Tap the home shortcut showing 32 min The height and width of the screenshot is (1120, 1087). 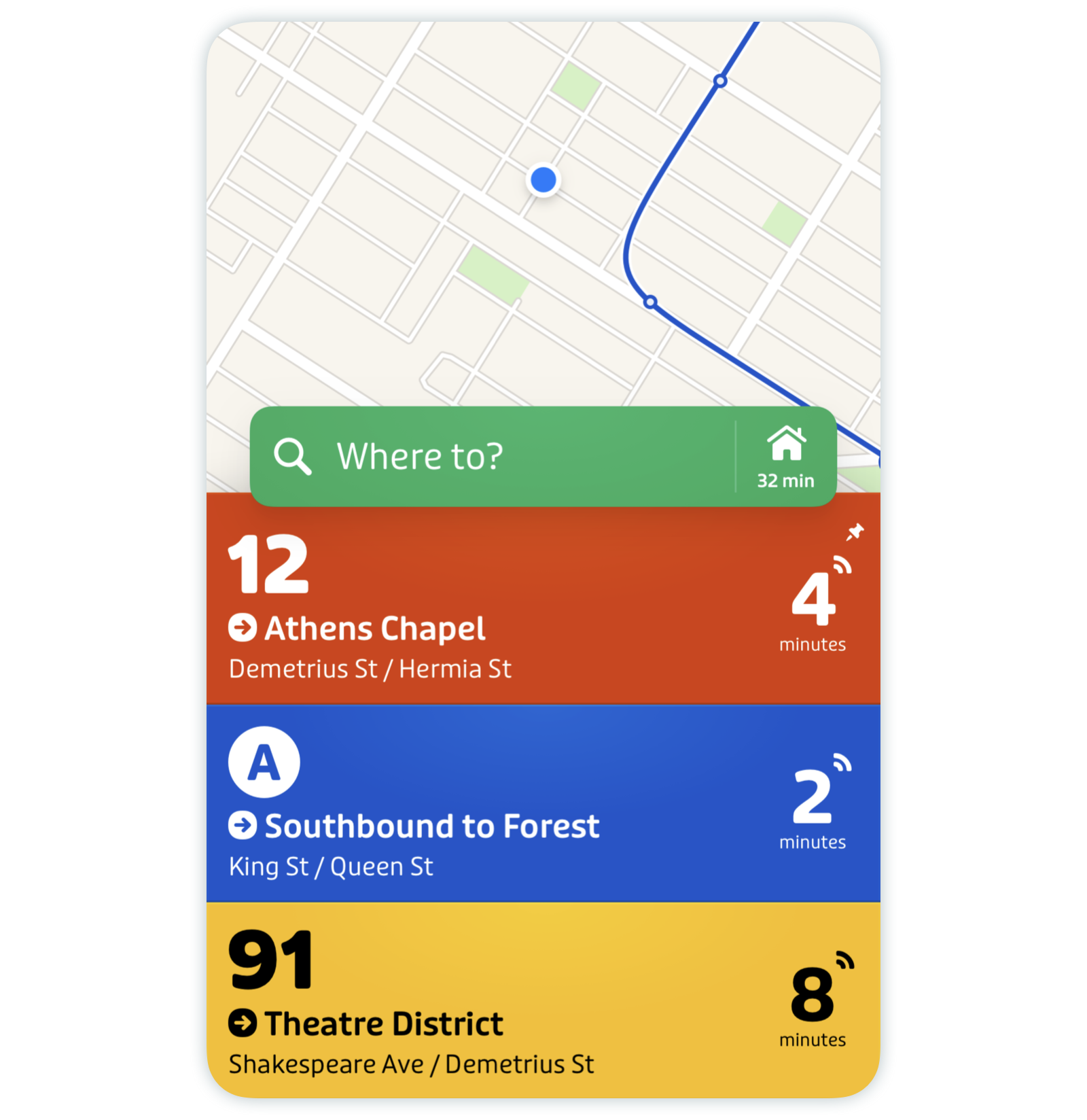point(786,456)
